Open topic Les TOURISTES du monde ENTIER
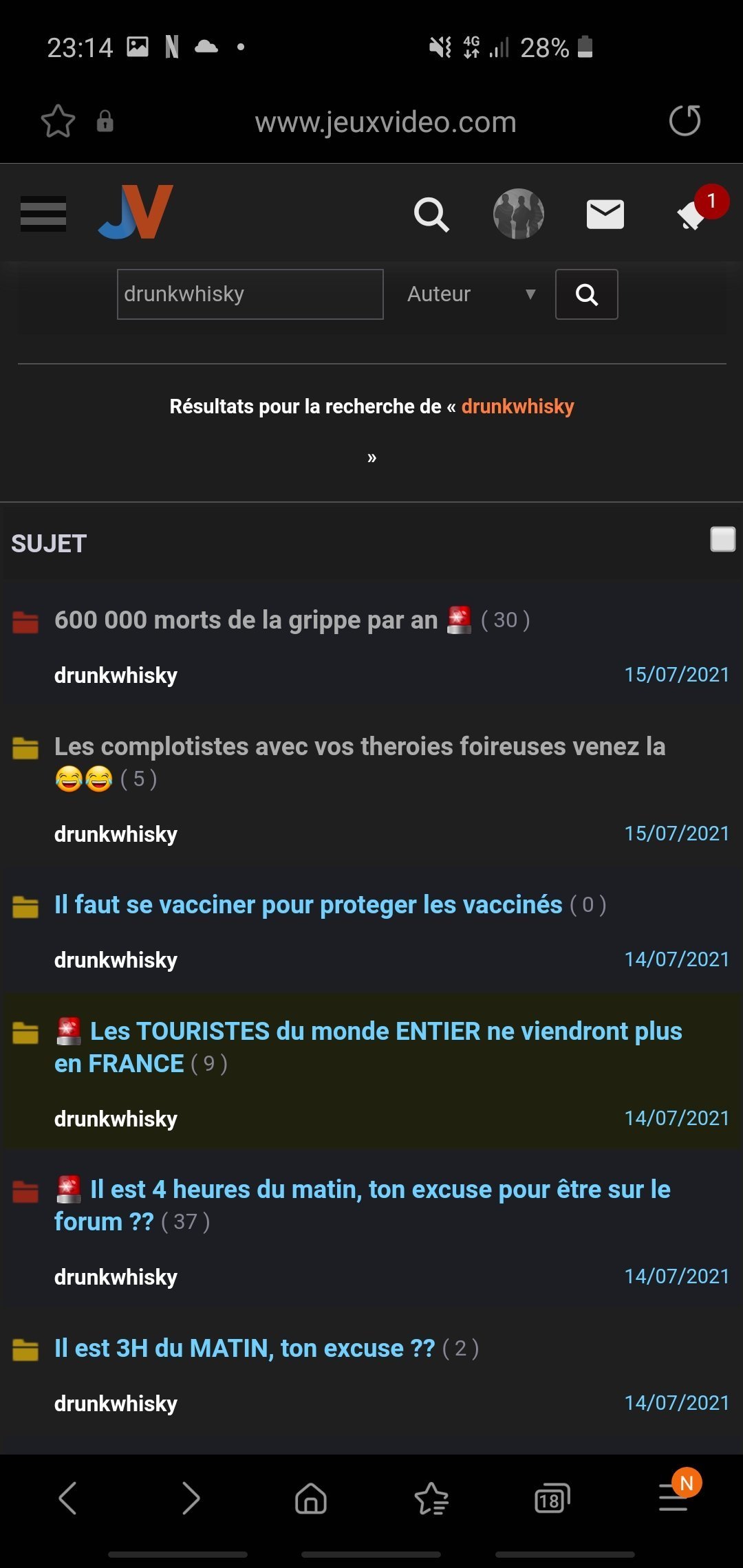This screenshot has width=743, height=1568. (368, 1047)
